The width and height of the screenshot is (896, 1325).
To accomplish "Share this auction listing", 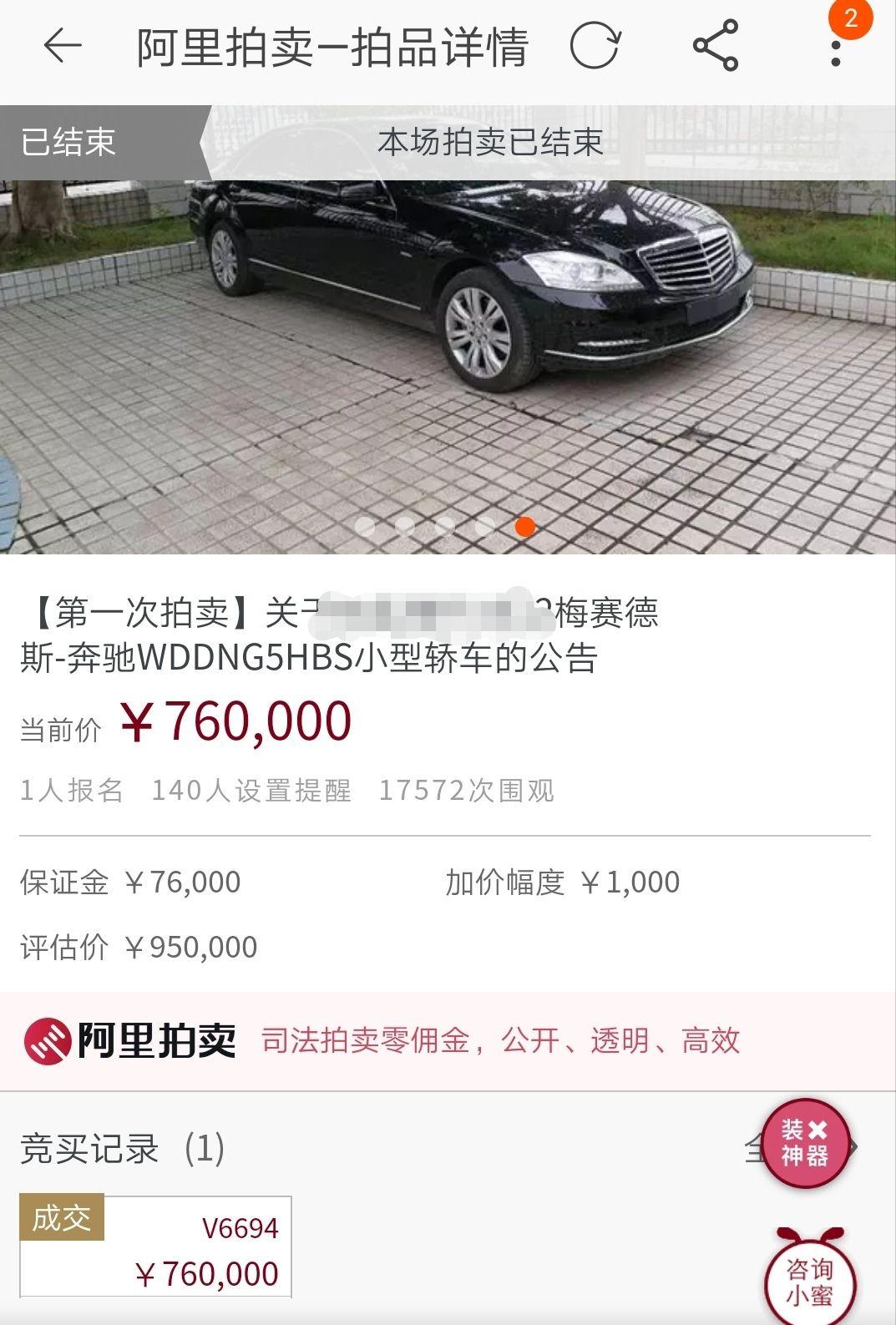I will click(716, 46).
